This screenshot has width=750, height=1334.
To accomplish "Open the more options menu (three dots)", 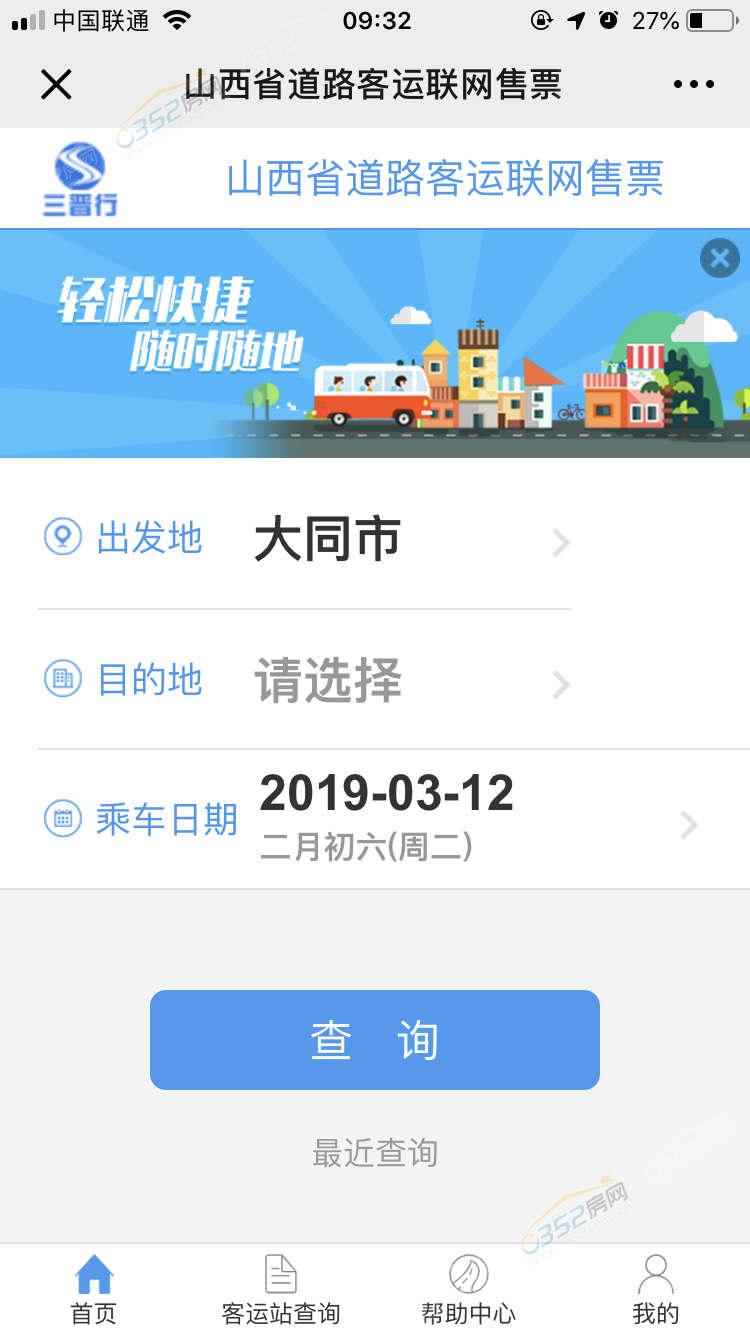I will click(x=694, y=84).
